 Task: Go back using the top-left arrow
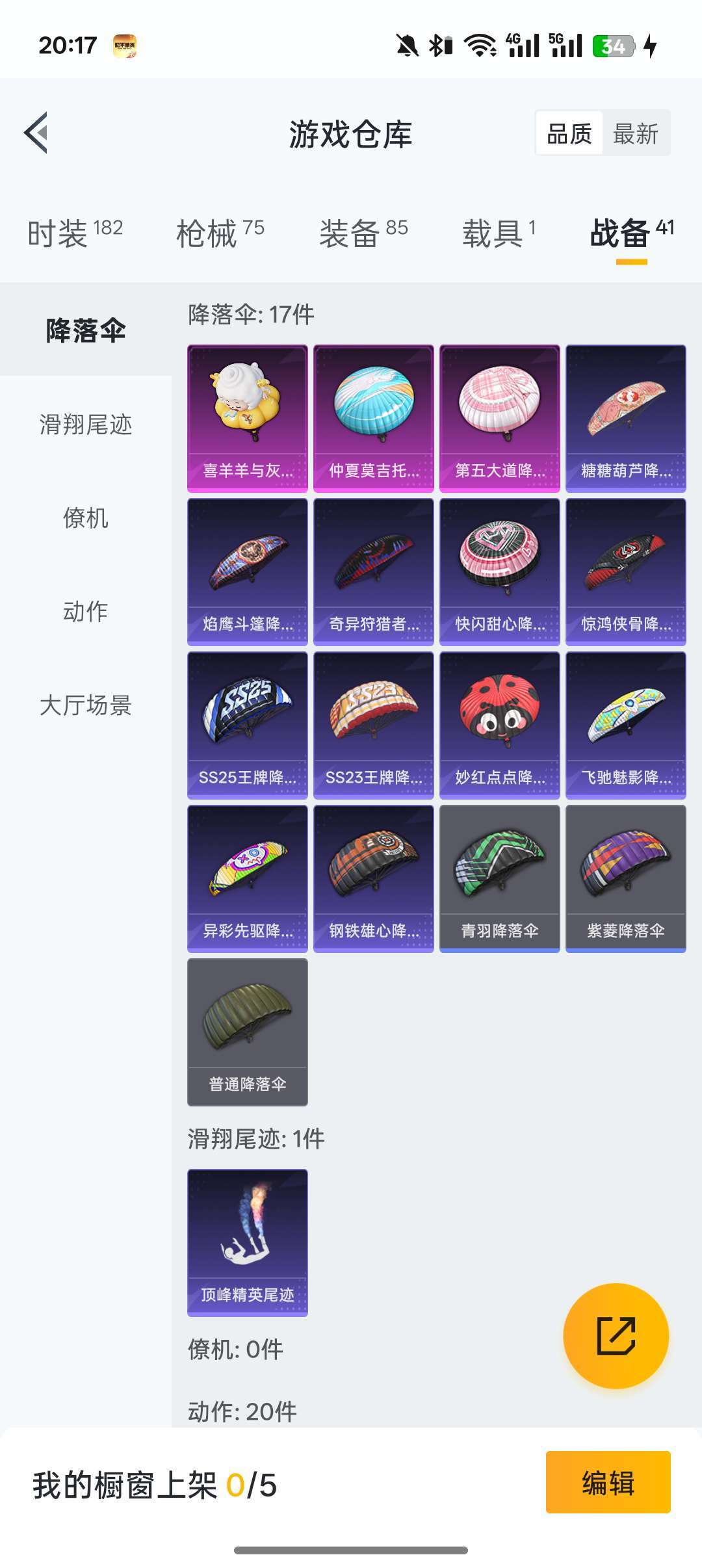[36, 133]
